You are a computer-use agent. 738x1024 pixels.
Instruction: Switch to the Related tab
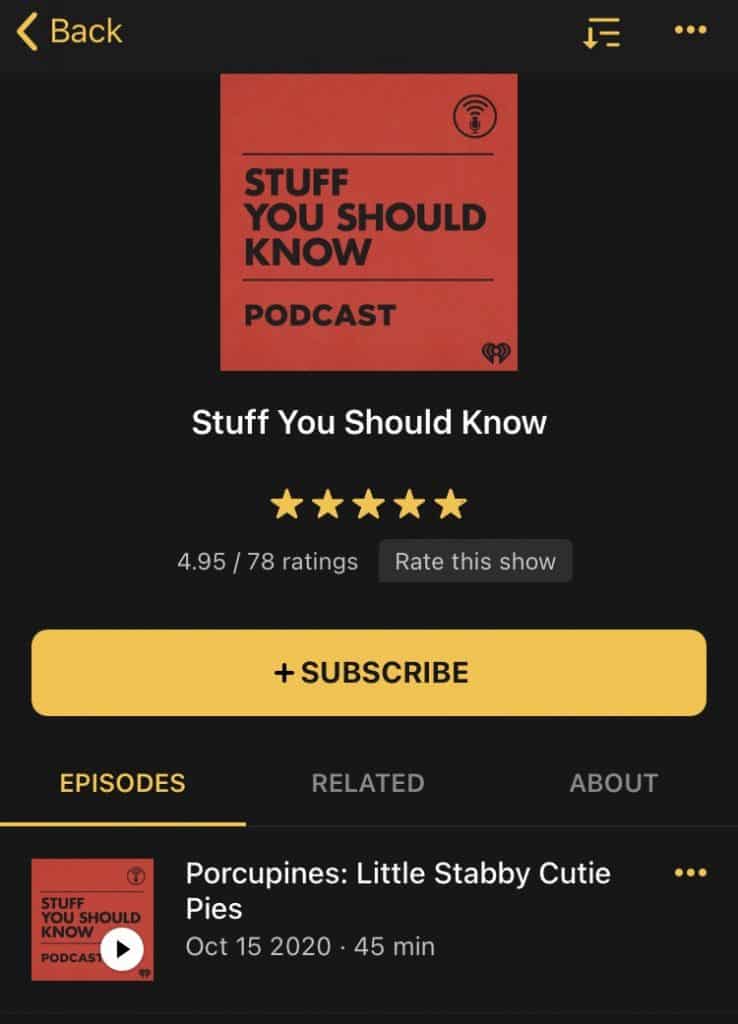coord(368,782)
